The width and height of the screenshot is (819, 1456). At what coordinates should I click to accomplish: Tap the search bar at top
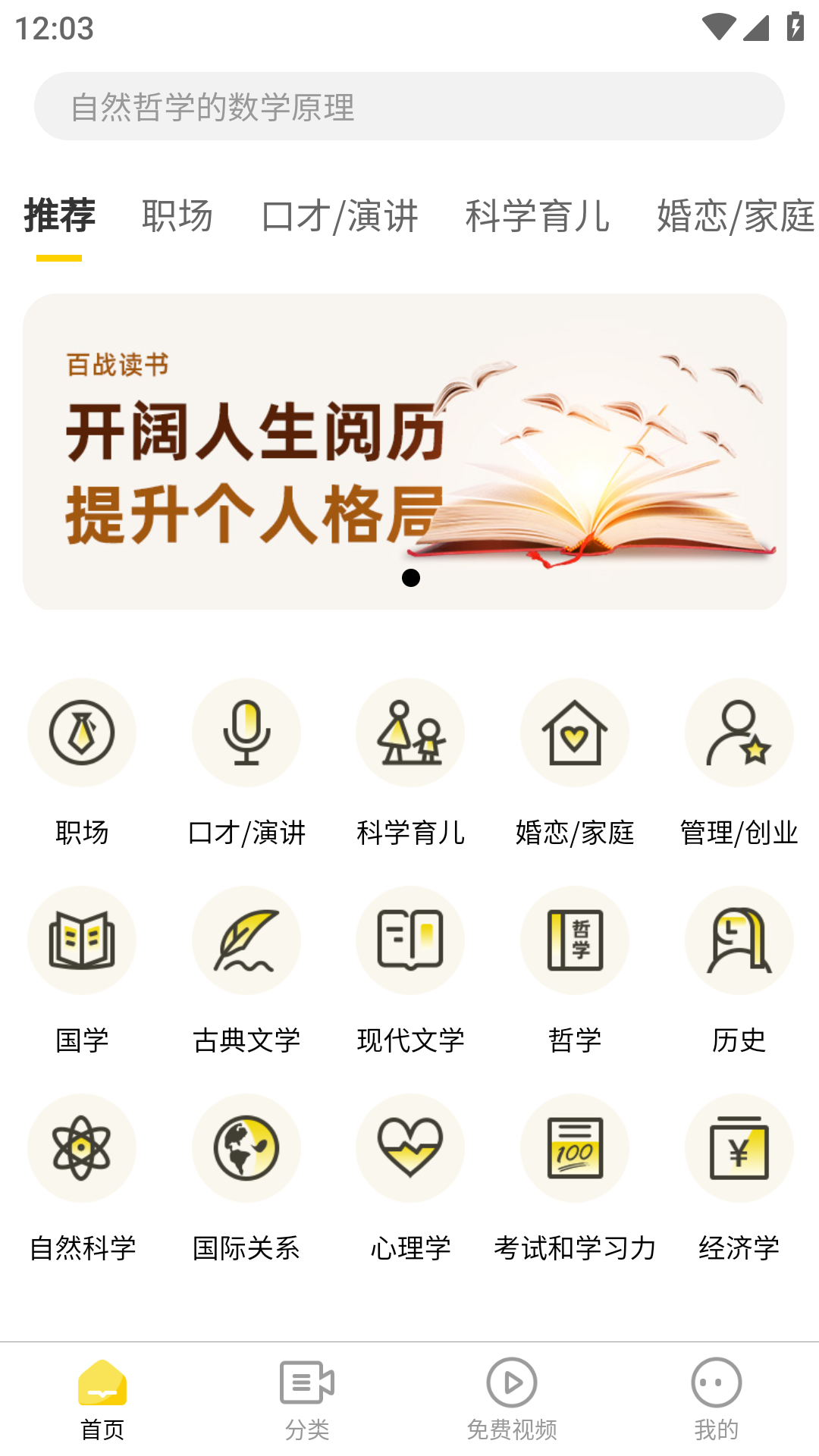pos(409,106)
